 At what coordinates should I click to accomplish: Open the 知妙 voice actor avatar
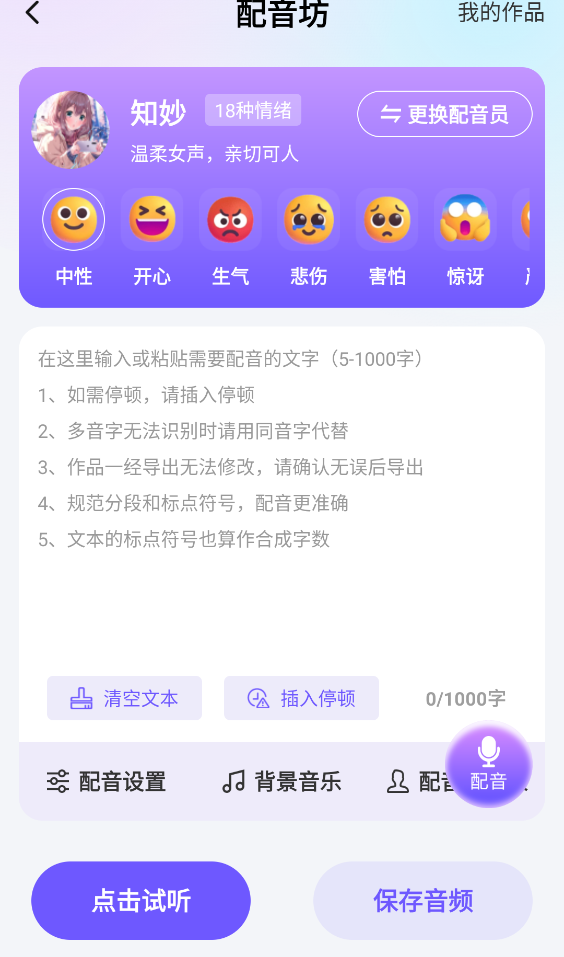[70, 130]
